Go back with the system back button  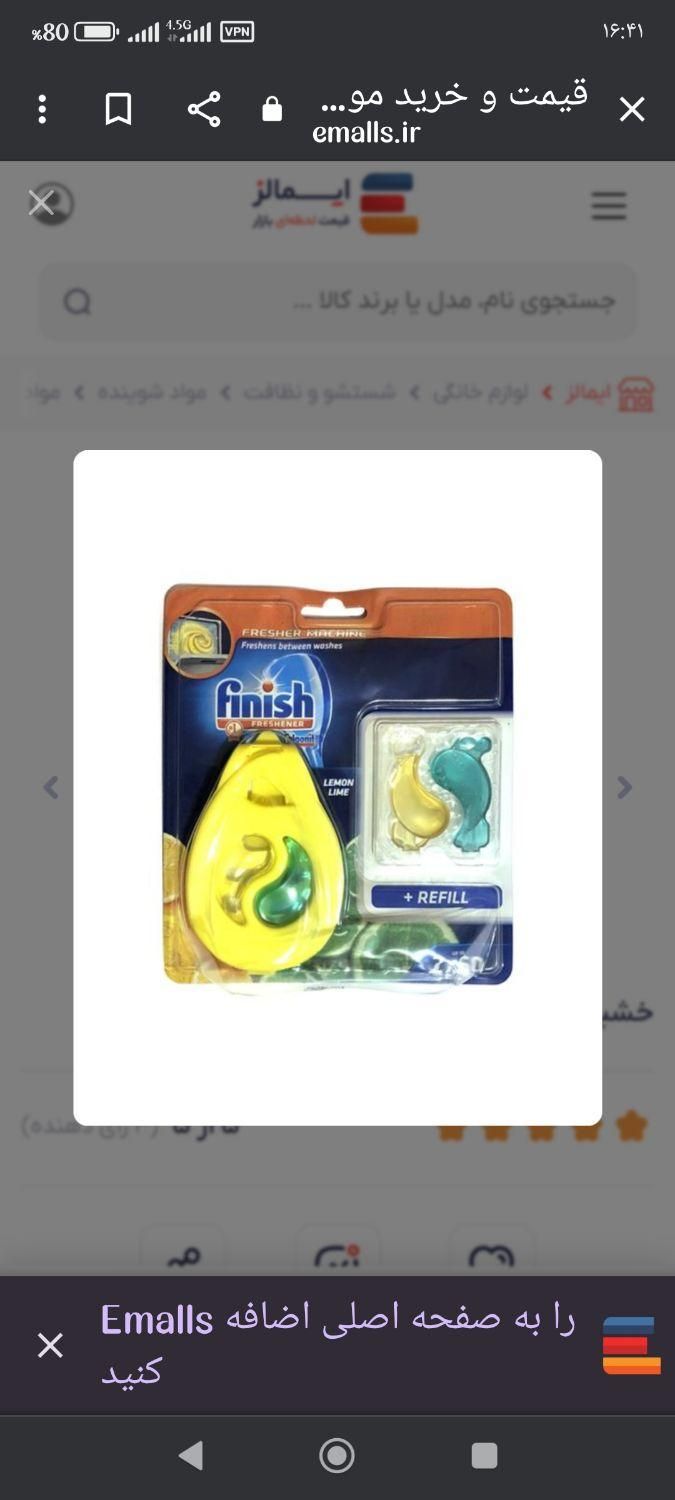tap(190, 1455)
